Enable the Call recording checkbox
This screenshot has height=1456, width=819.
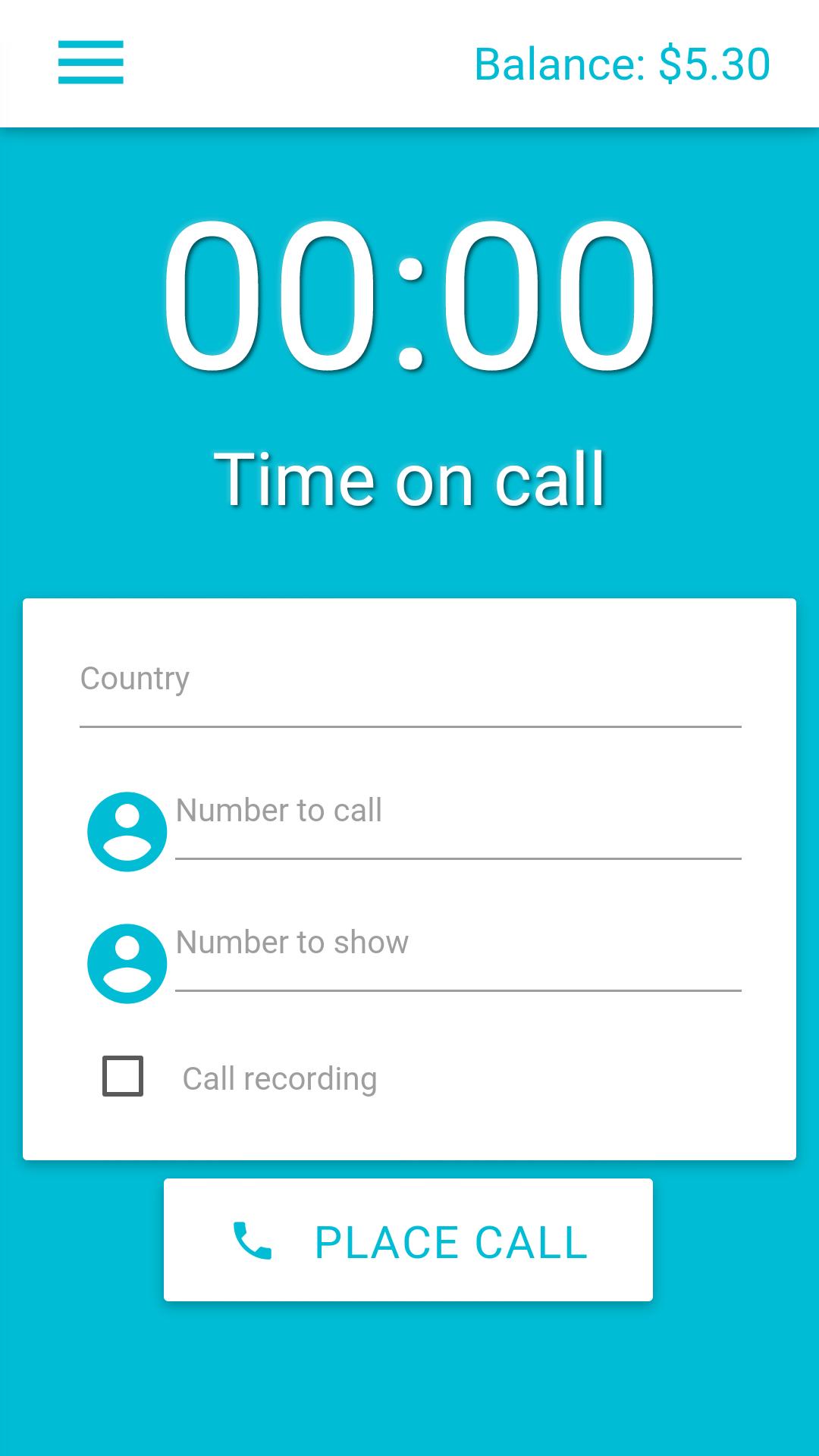tap(123, 1076)
